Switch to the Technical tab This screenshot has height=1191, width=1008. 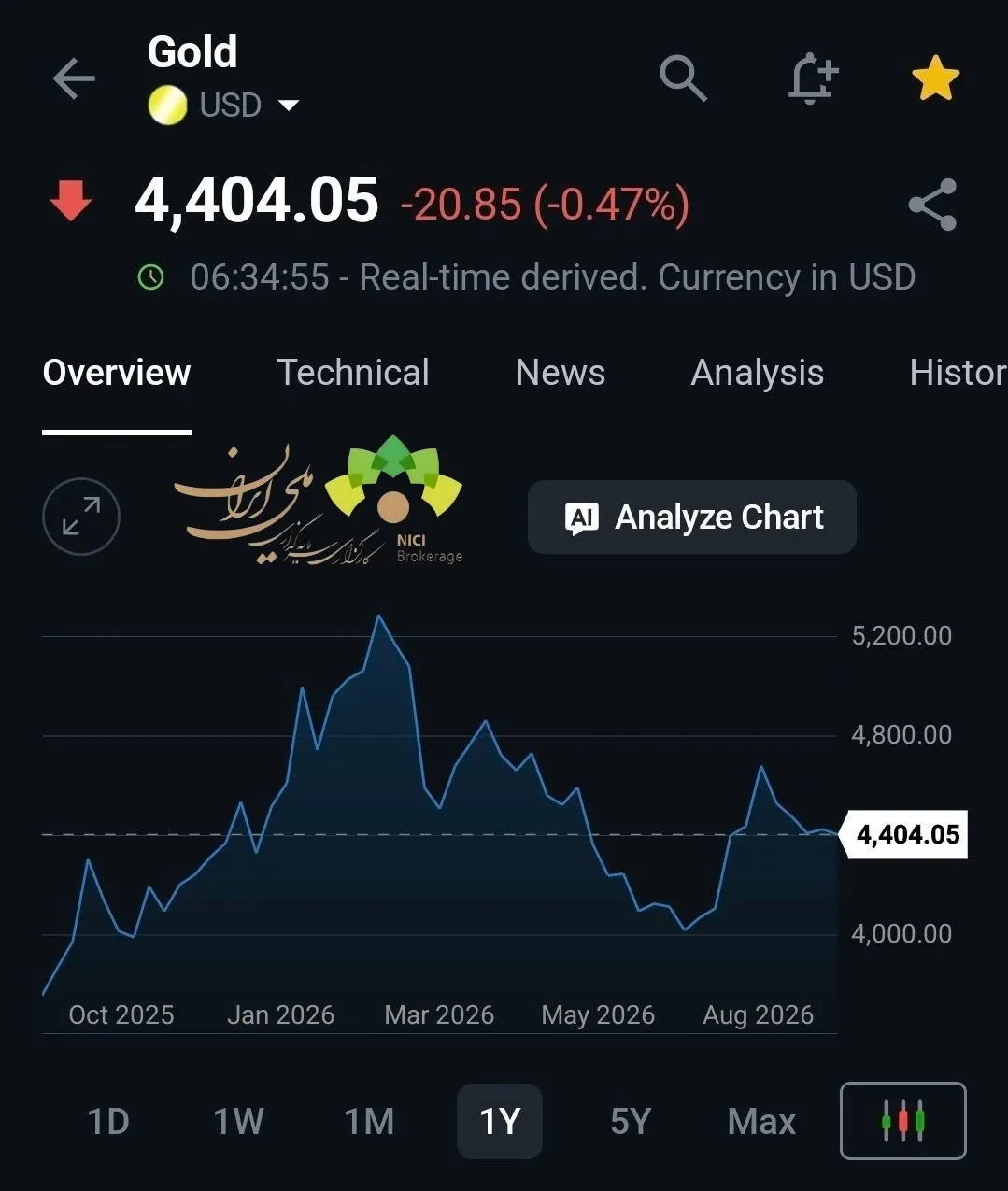click(x=353, y=373)
